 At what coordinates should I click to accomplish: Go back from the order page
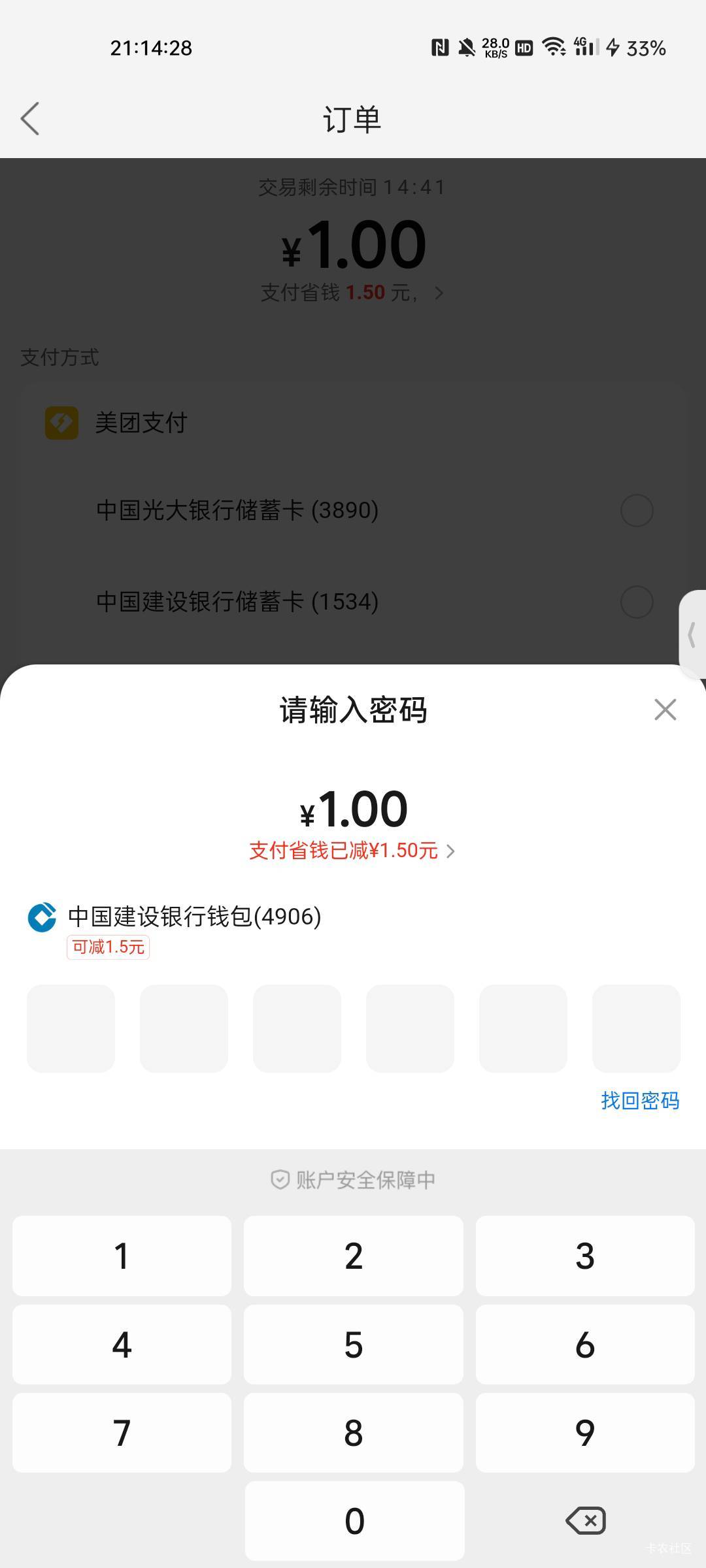[x=30, y=119]
